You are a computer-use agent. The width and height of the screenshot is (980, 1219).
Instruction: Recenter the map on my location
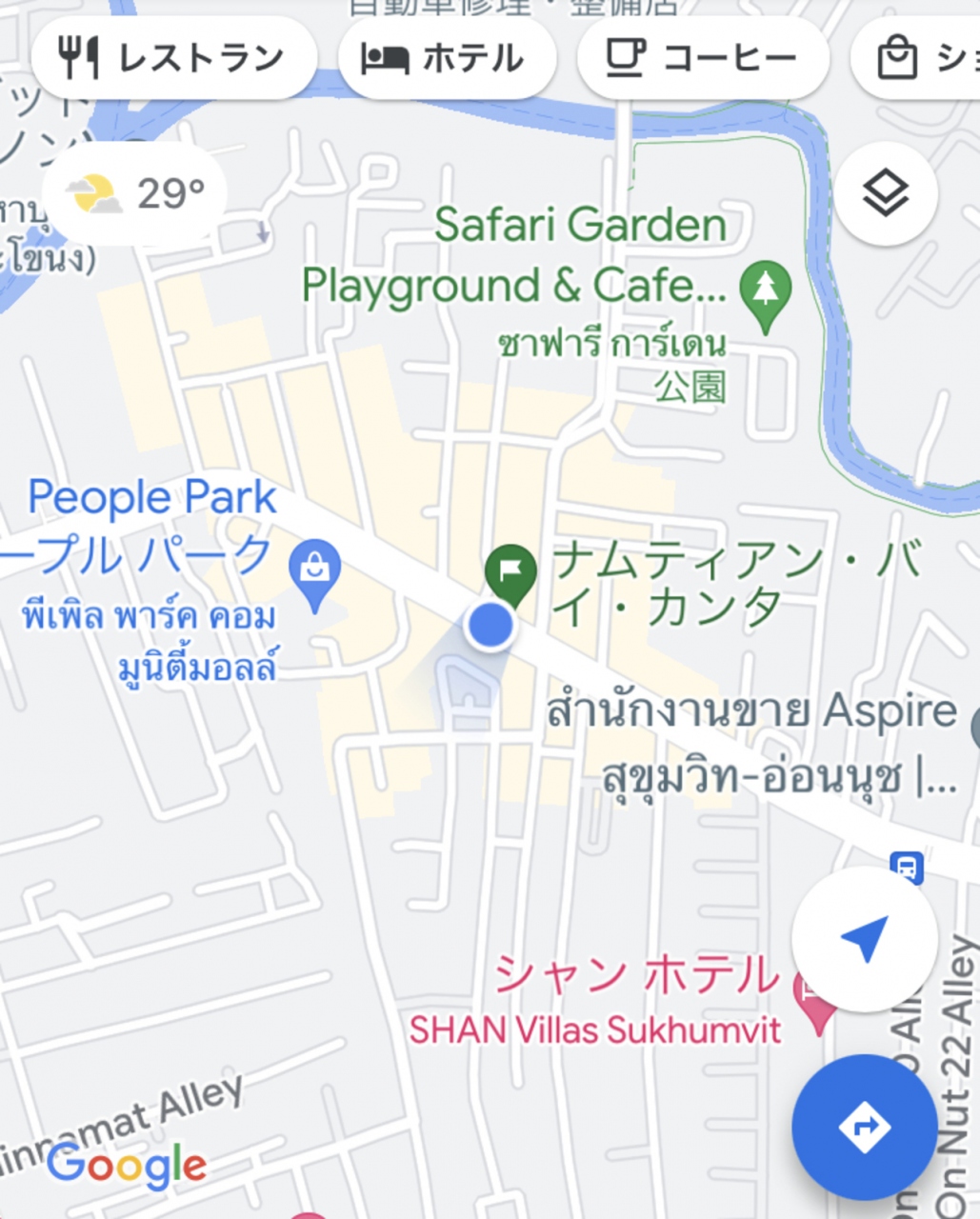(x=864, y=939)
